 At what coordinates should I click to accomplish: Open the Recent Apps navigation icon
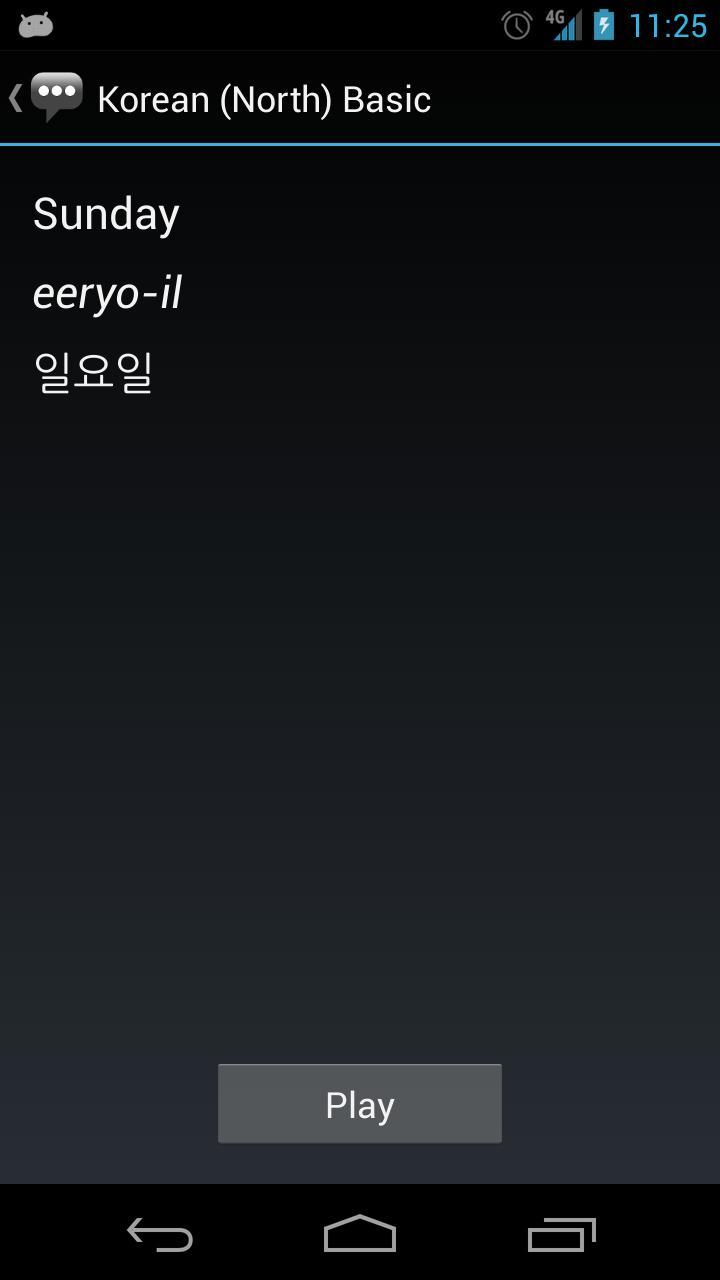click(x=560, y=1235)
